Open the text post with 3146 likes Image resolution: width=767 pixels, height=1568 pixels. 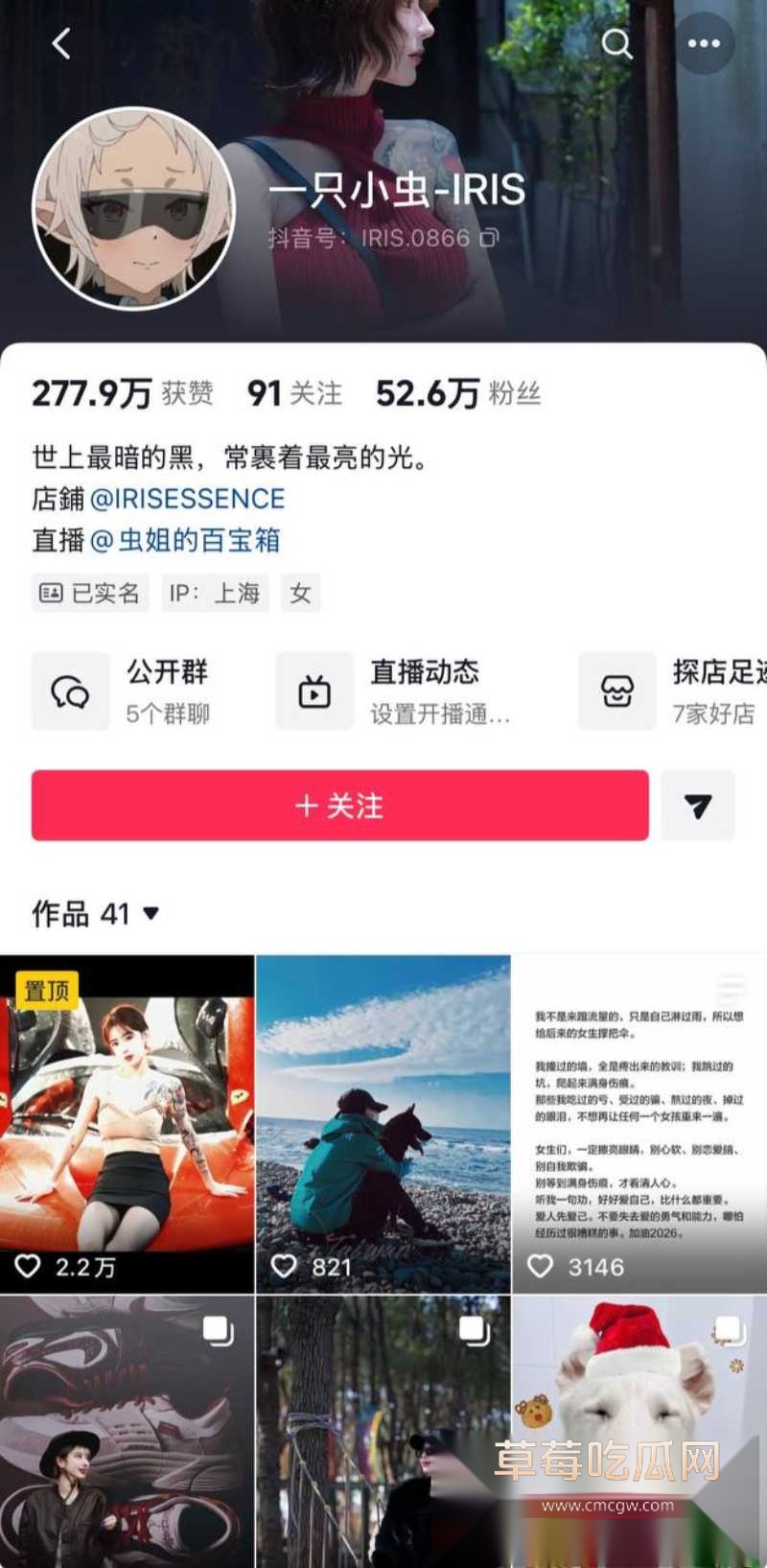[639, 1122]
